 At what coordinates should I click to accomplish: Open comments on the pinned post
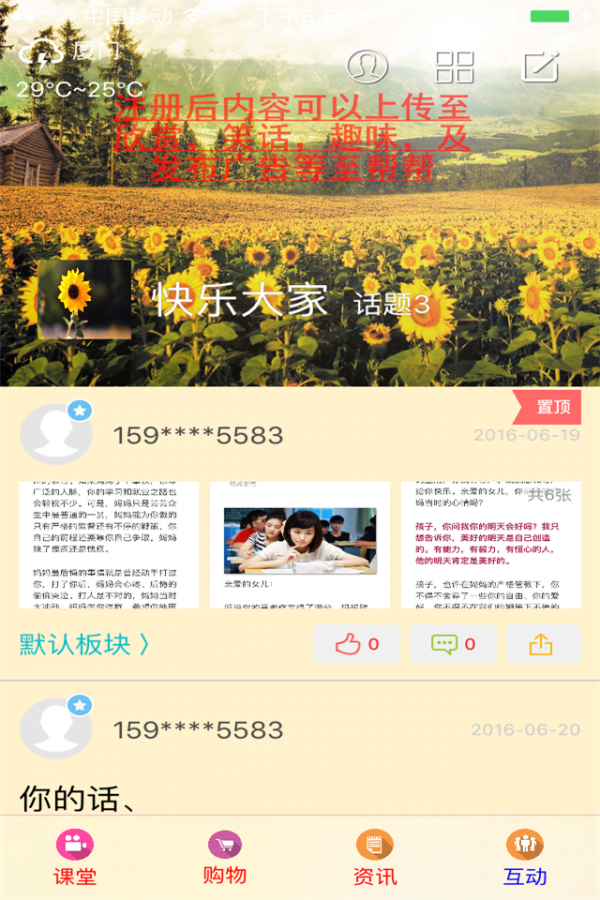(452, 644)
